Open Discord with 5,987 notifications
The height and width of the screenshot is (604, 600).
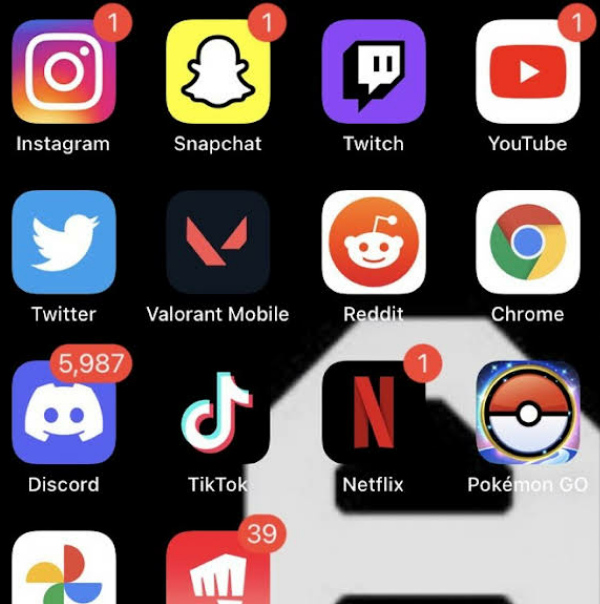tap(64, 413)
